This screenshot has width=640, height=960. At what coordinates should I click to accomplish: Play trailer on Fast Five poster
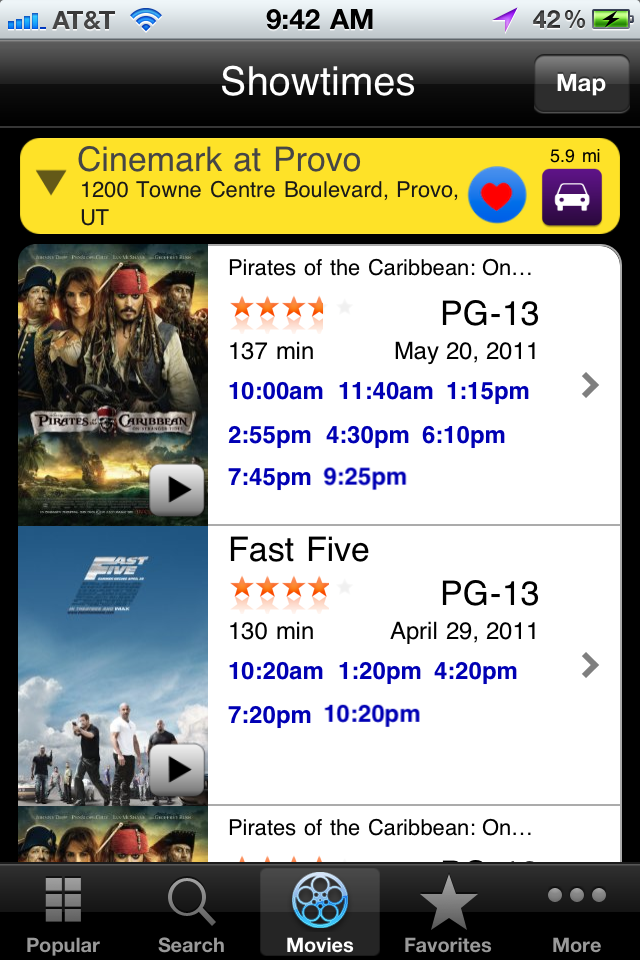(177, 769)
